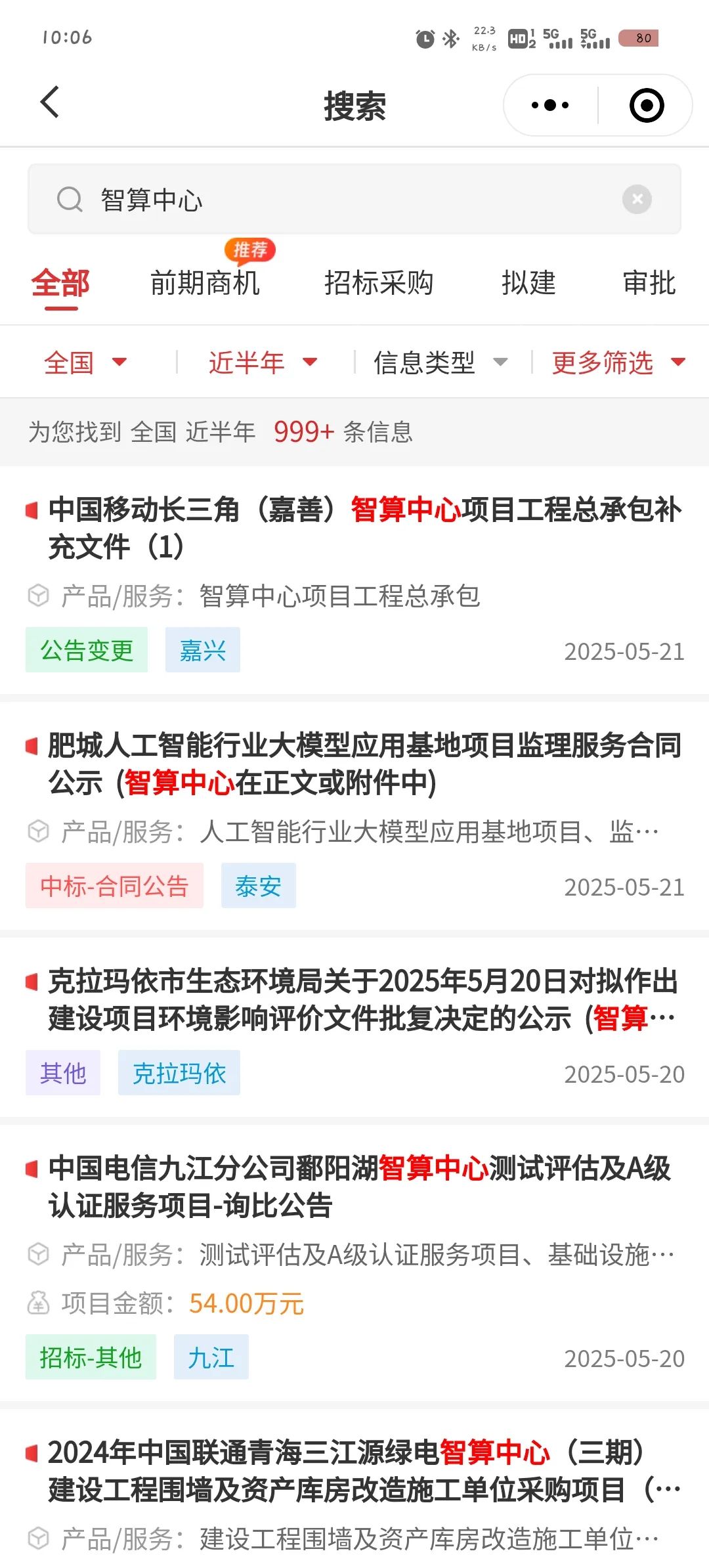The width and height of the screenshot is (709, 1568).
Task: Switch to the 招标采购 tab
Action: pos(379,283)
